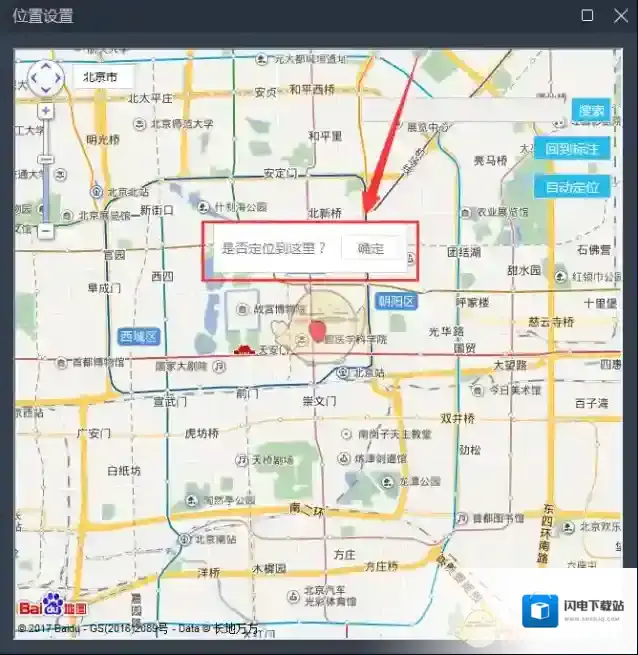Open the 北京市 city selector

pyautogui.click(x=101, y=77)
